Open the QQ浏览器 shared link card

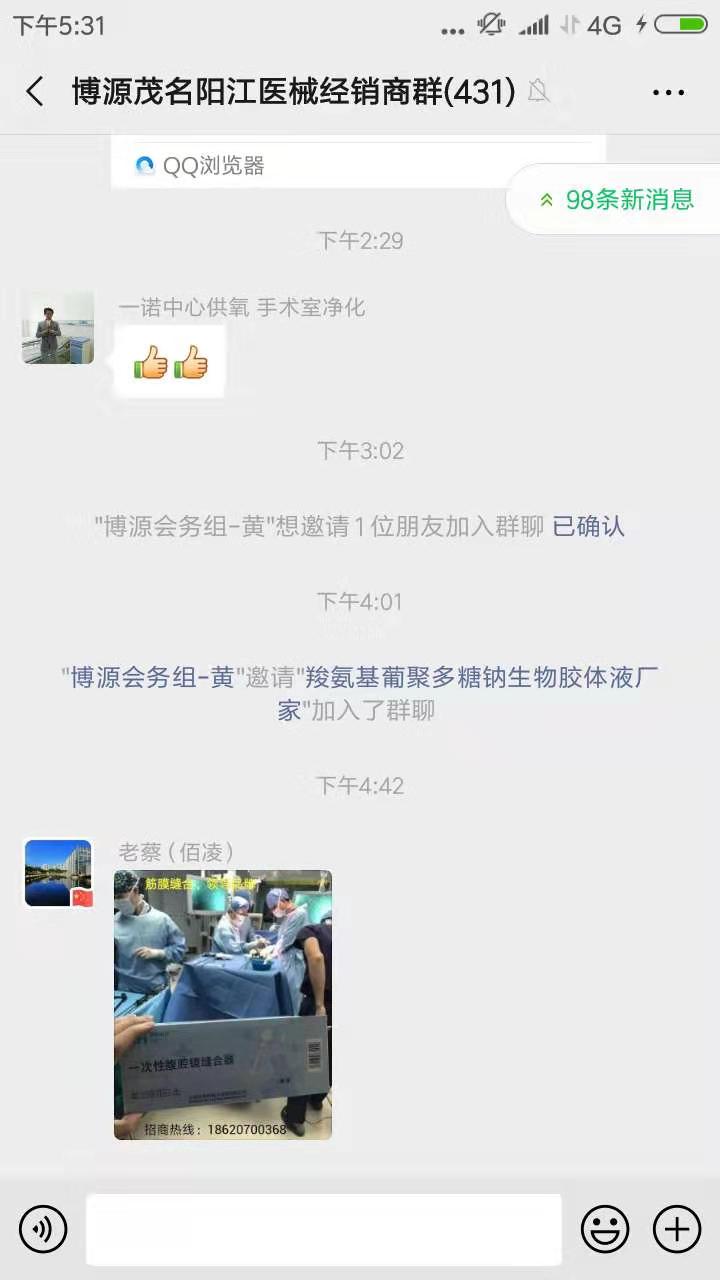358,163
